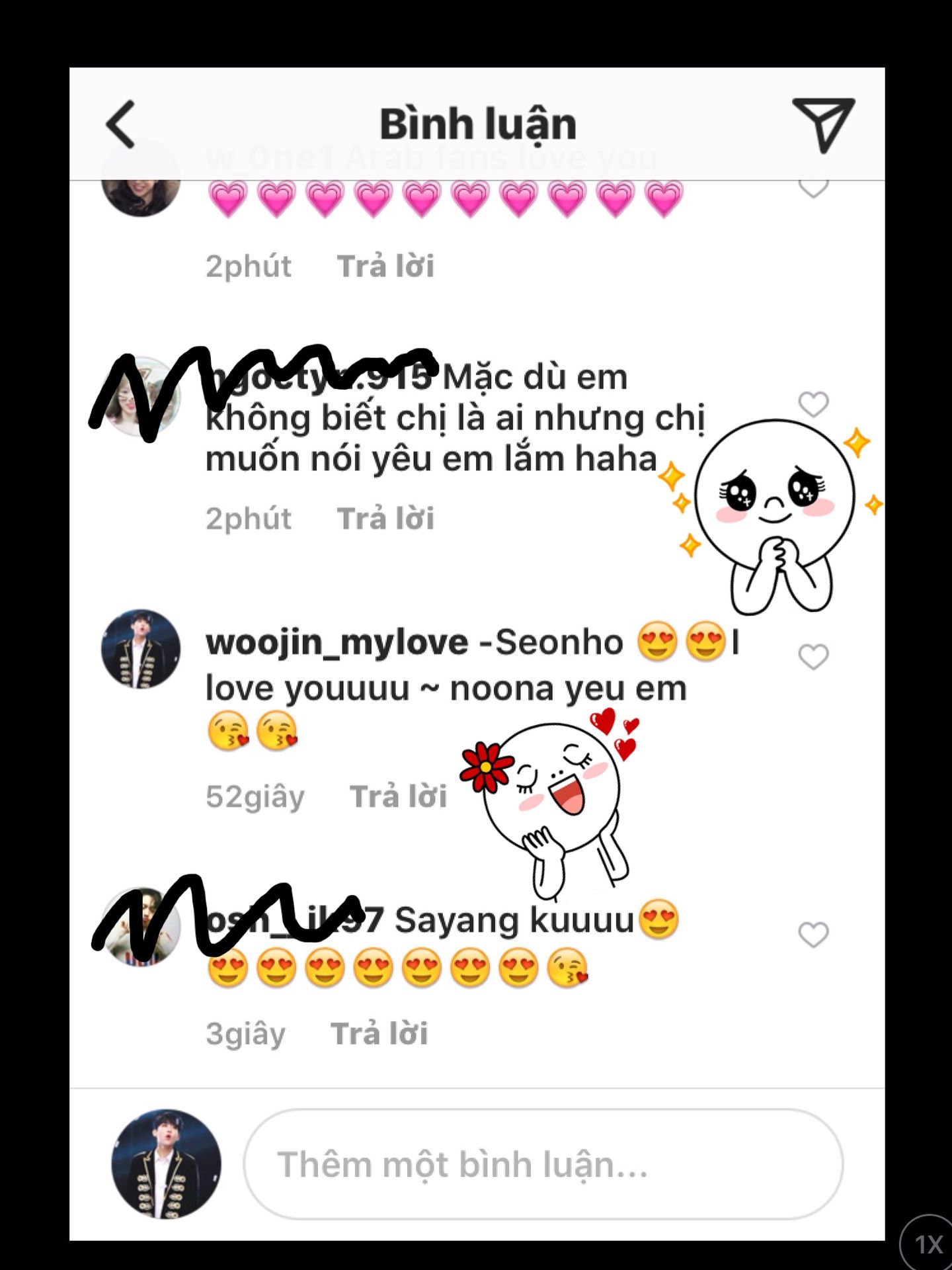Focus the 'Thêm một bình luận...' field
This screenshot has width=952, height=1270.
[542, 1165]
